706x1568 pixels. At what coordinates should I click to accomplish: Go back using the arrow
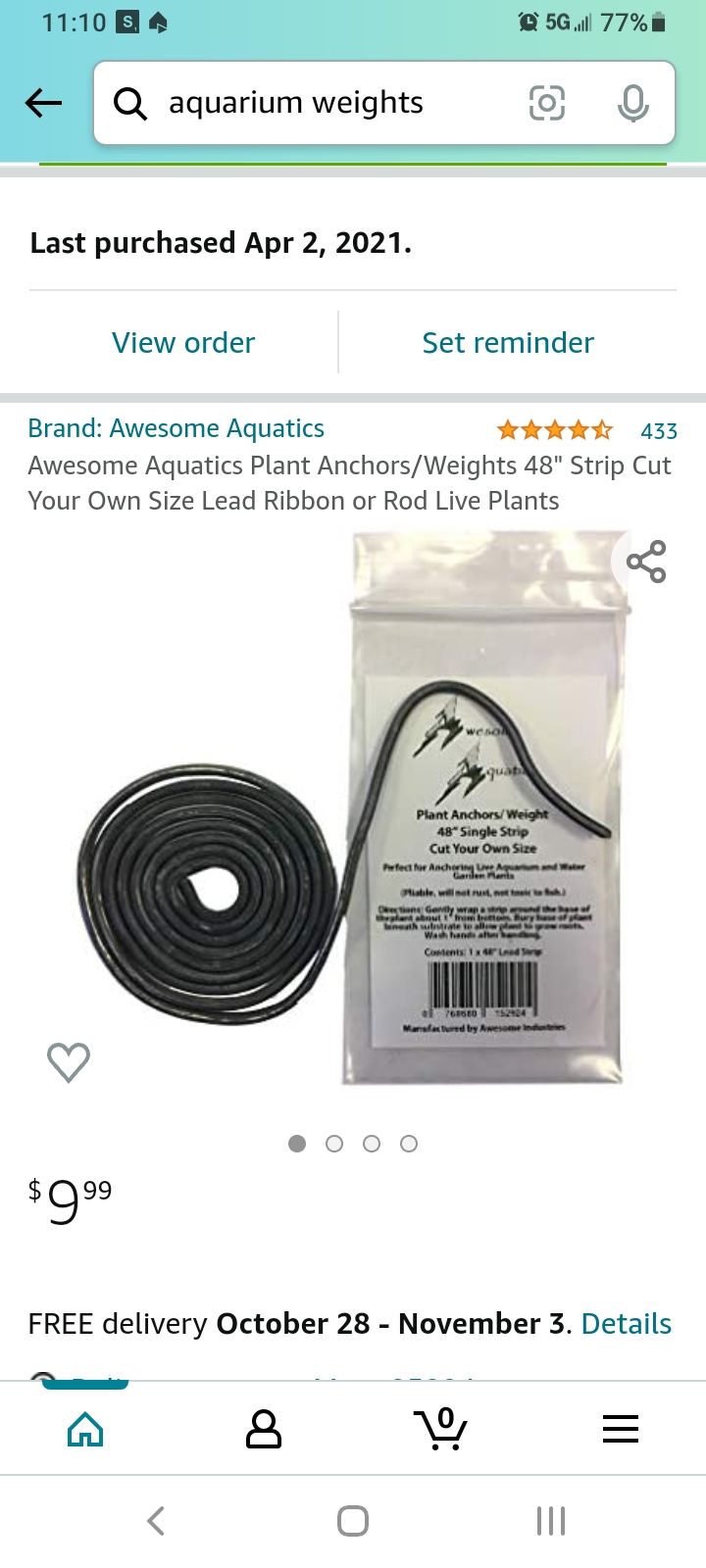[x=43, y=103]
